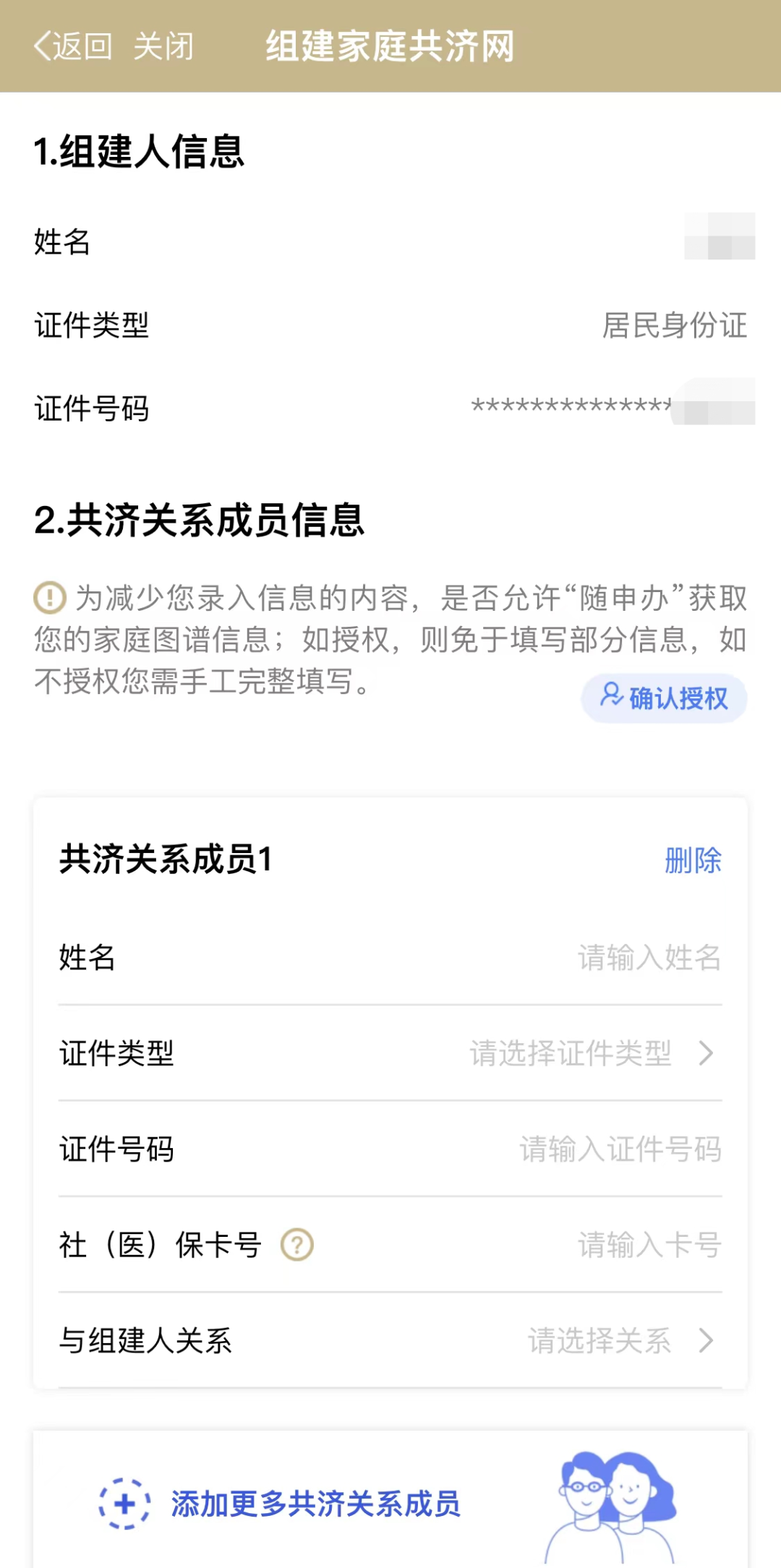Tap the member 证件号码 input field
Viewport: 781px width, 1568px height.
coord(390,1149)
